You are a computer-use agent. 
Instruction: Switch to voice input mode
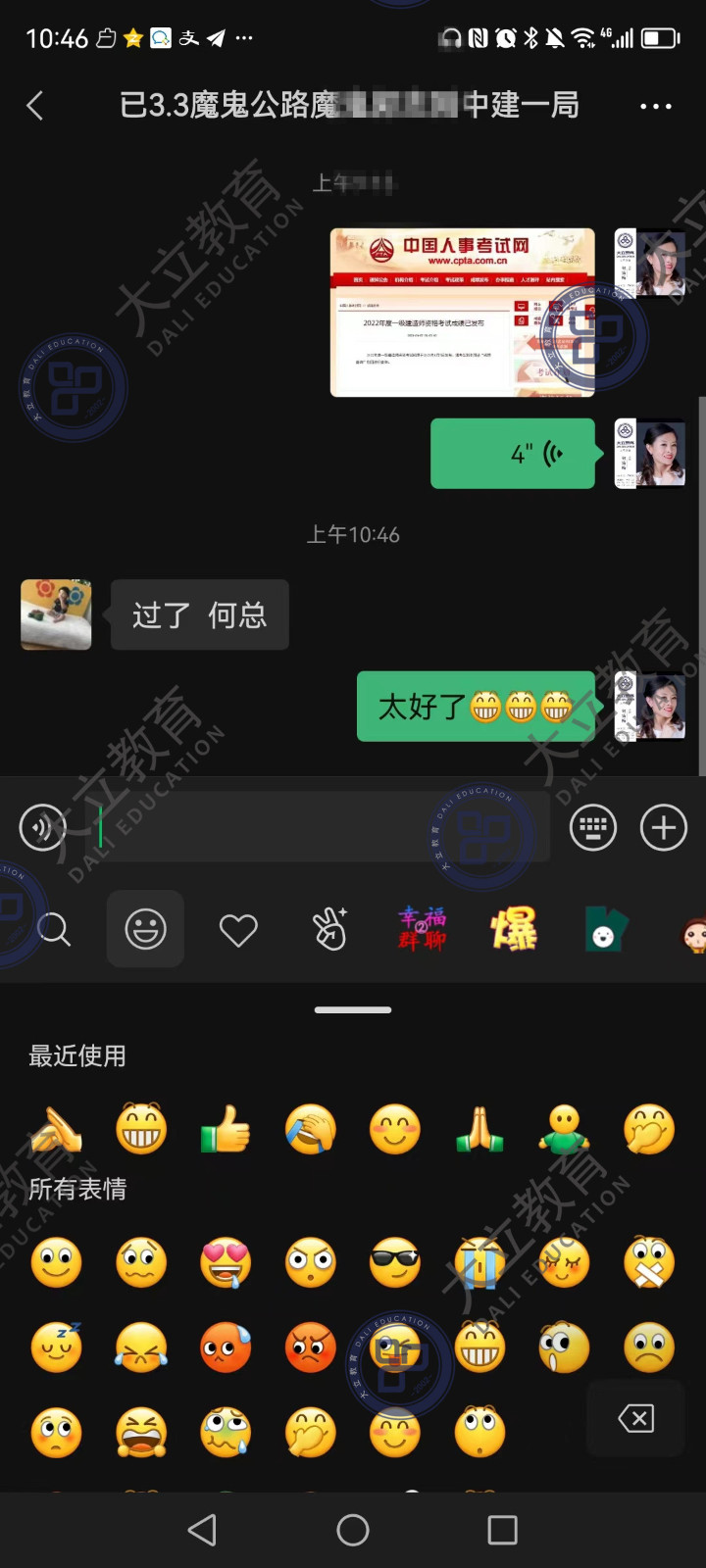(42, 828)
